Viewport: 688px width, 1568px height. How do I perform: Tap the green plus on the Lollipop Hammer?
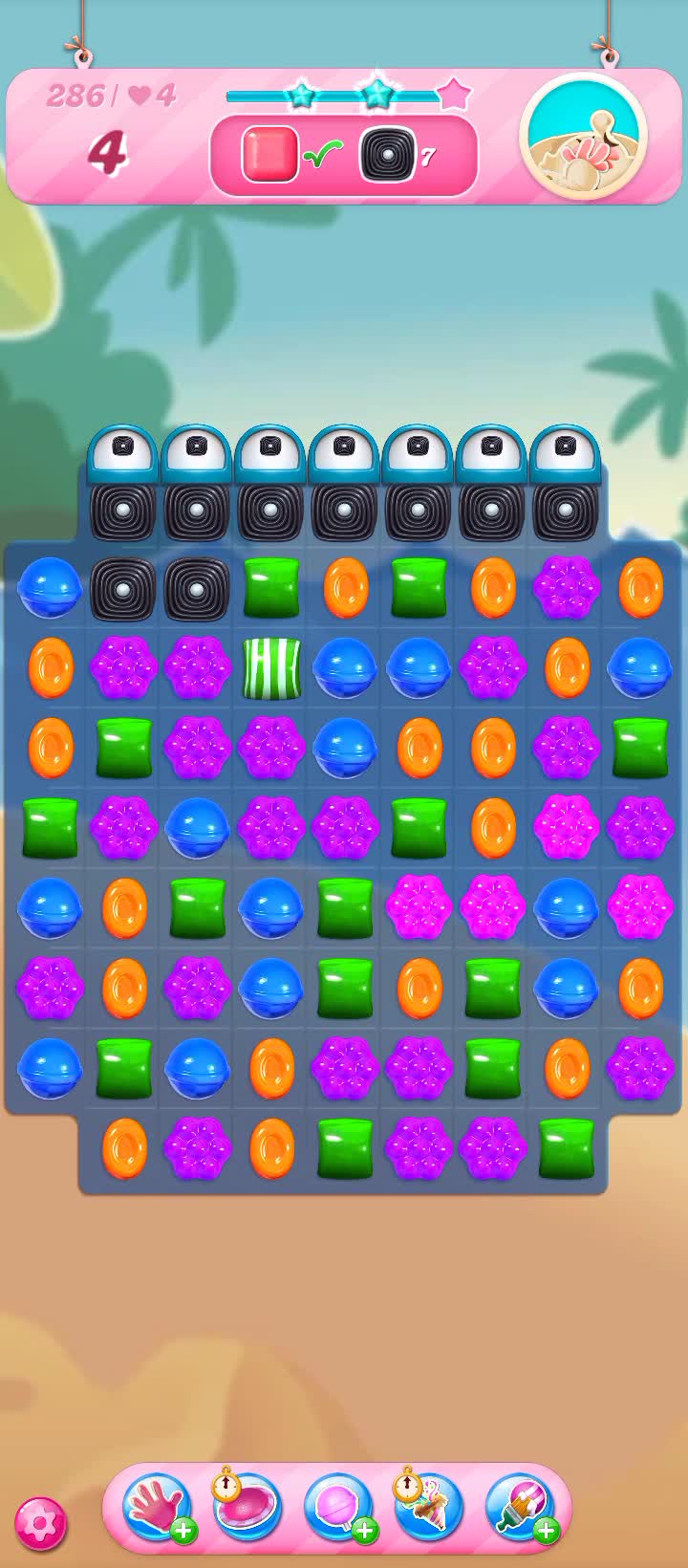click(x=363, y=1531)
